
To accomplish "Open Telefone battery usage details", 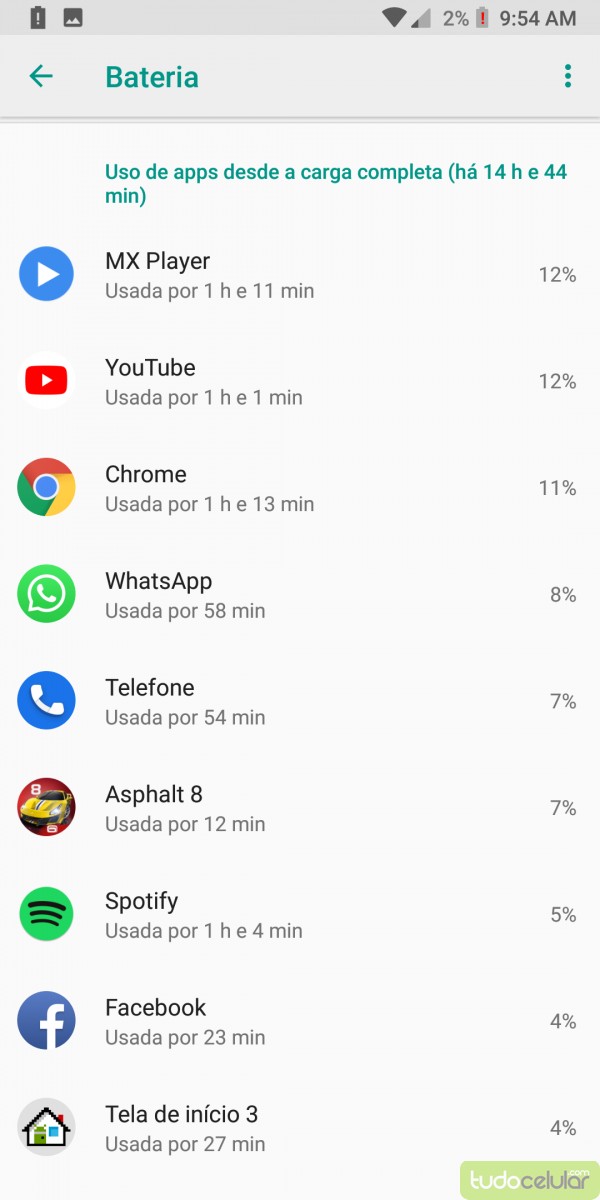I will tap(300, 701).
